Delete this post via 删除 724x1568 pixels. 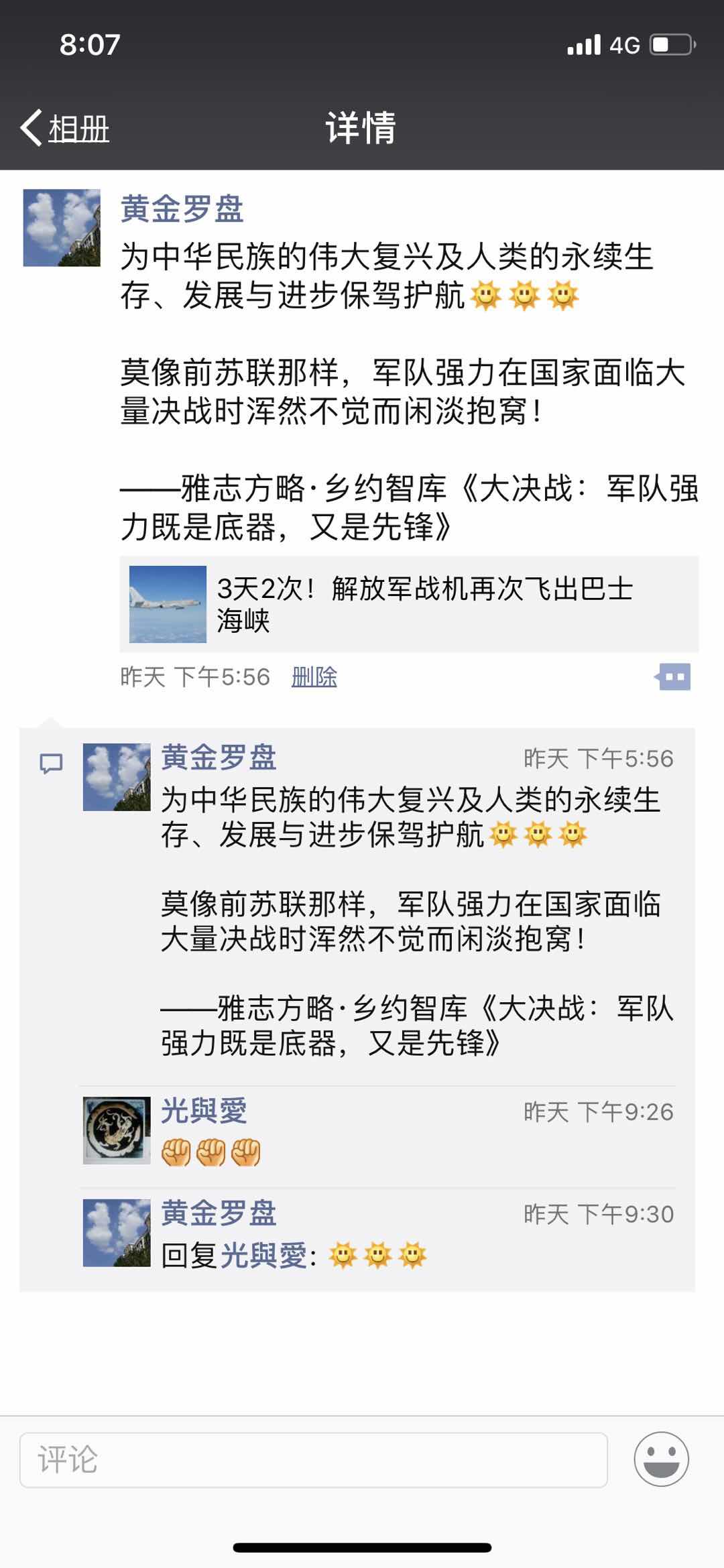pyautogui.click(x=314, y=677)
